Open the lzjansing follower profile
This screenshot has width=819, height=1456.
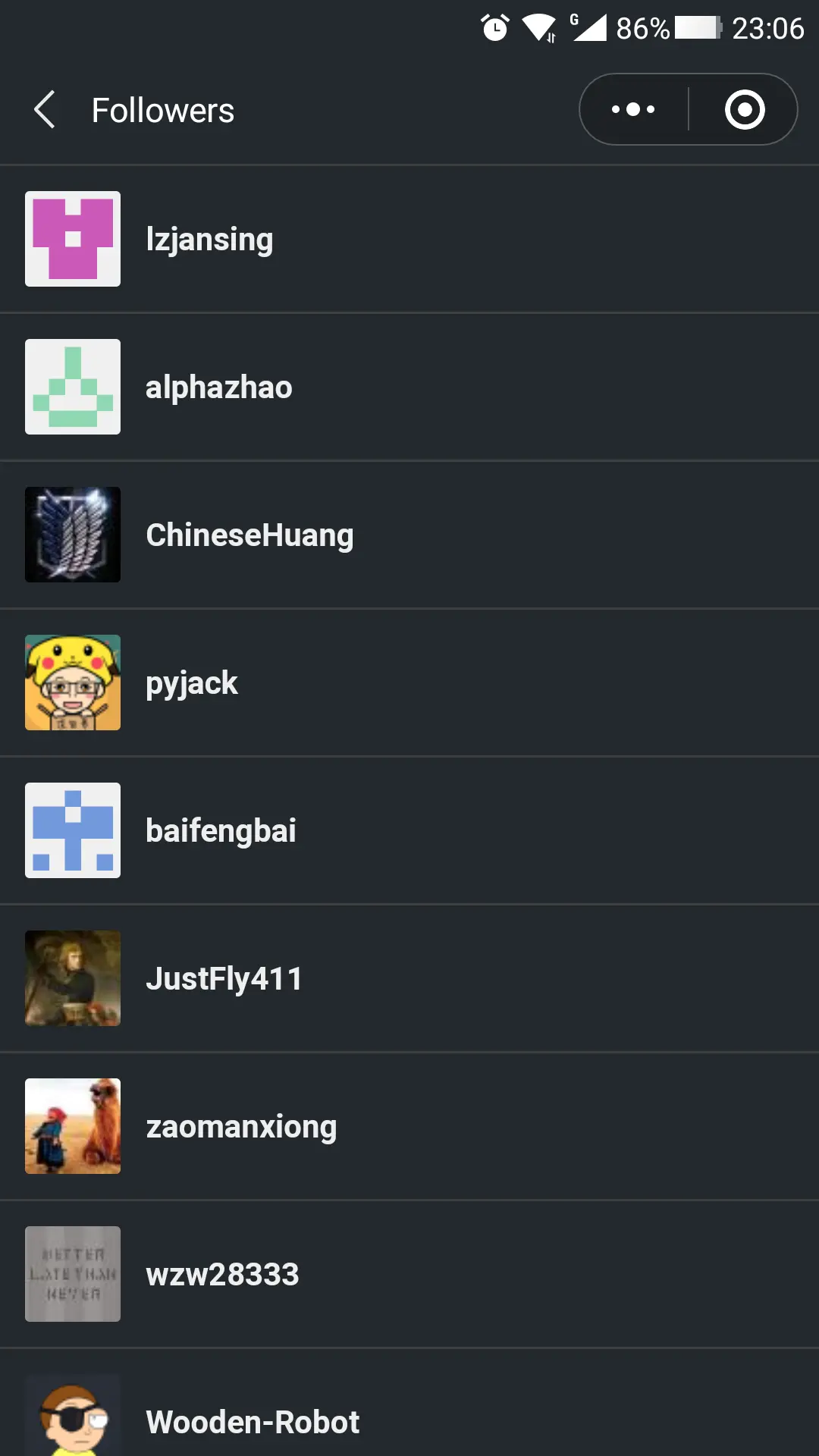(x=209, y=239)
